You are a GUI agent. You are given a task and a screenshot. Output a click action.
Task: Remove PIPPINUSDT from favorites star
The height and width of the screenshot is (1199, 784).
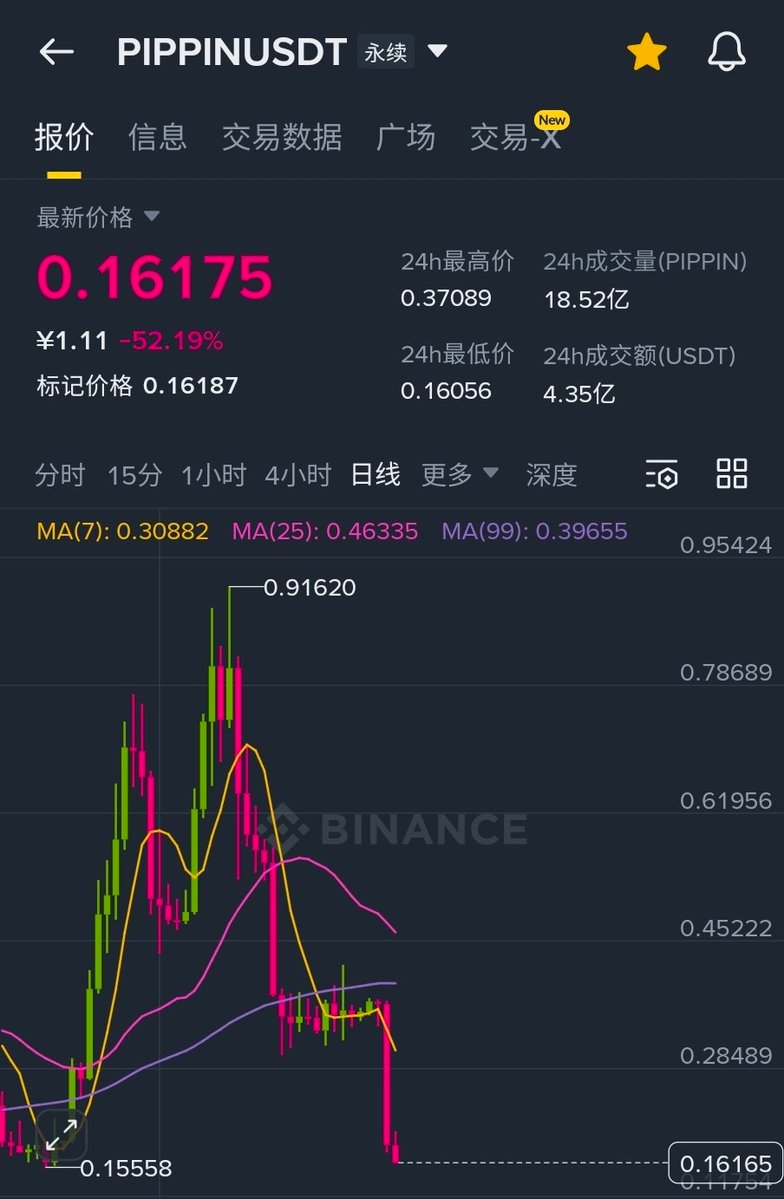coord(646,52)
